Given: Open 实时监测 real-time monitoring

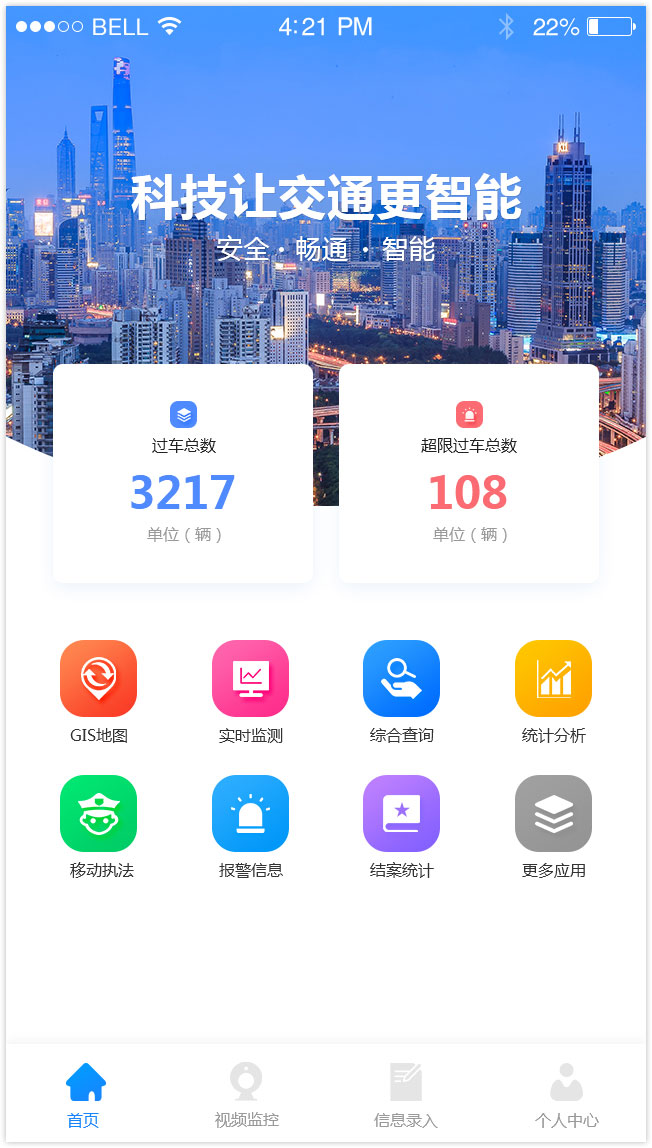Looking at the screenshot, I should [250, 679].
